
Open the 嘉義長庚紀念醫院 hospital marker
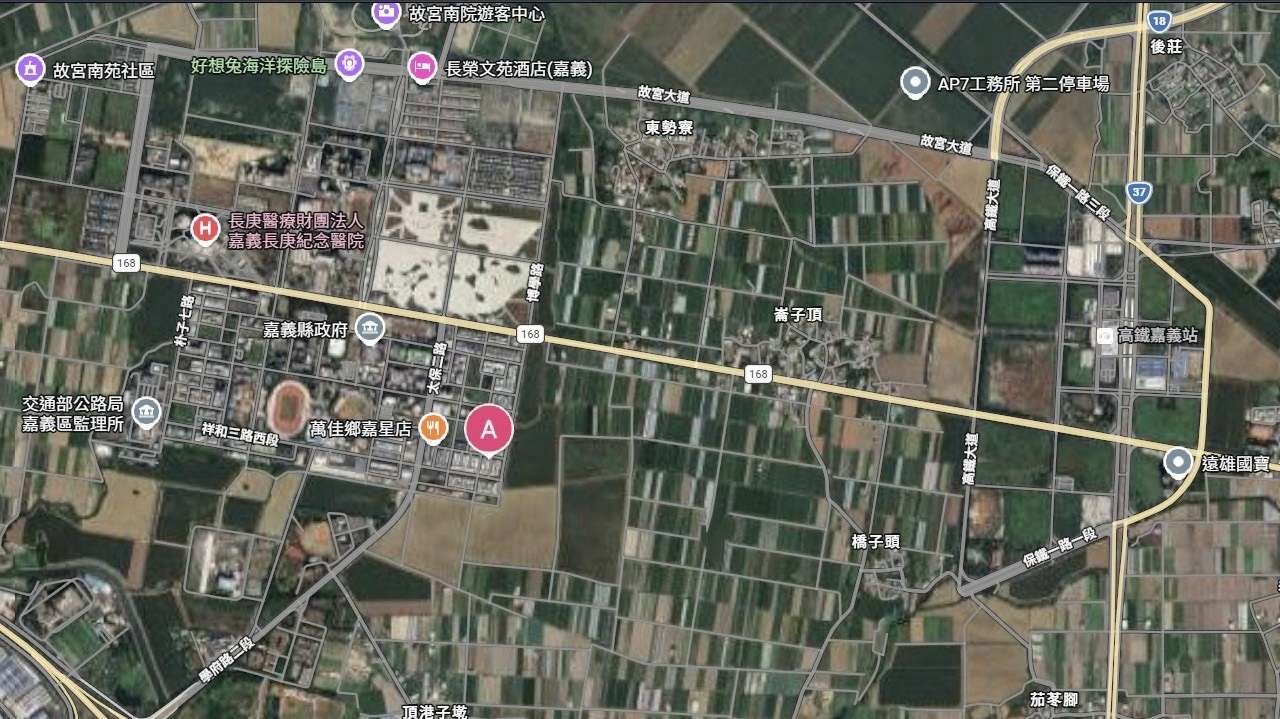click(205, 230)
